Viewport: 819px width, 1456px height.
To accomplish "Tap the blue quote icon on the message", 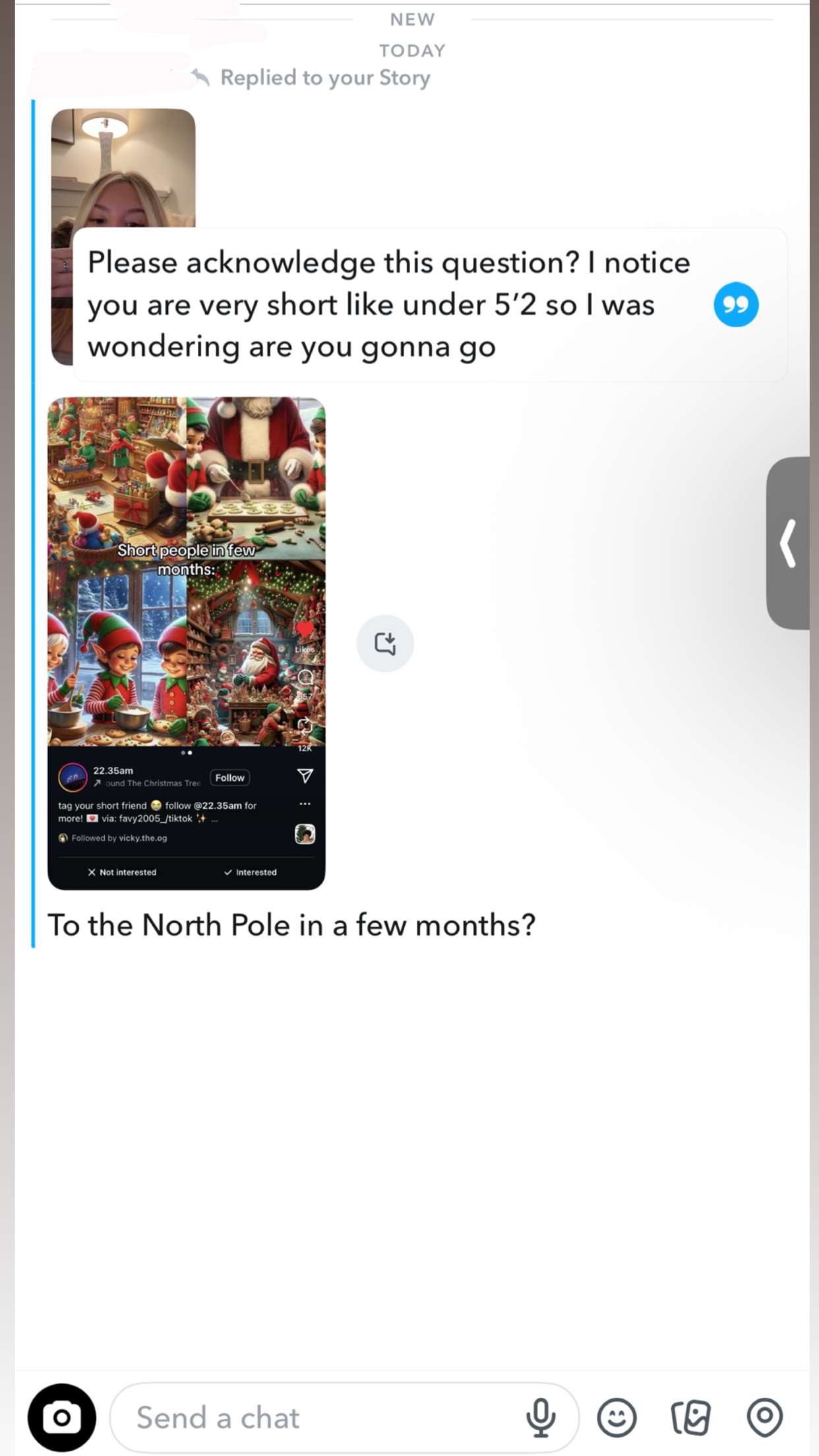I will coord(735,305).
